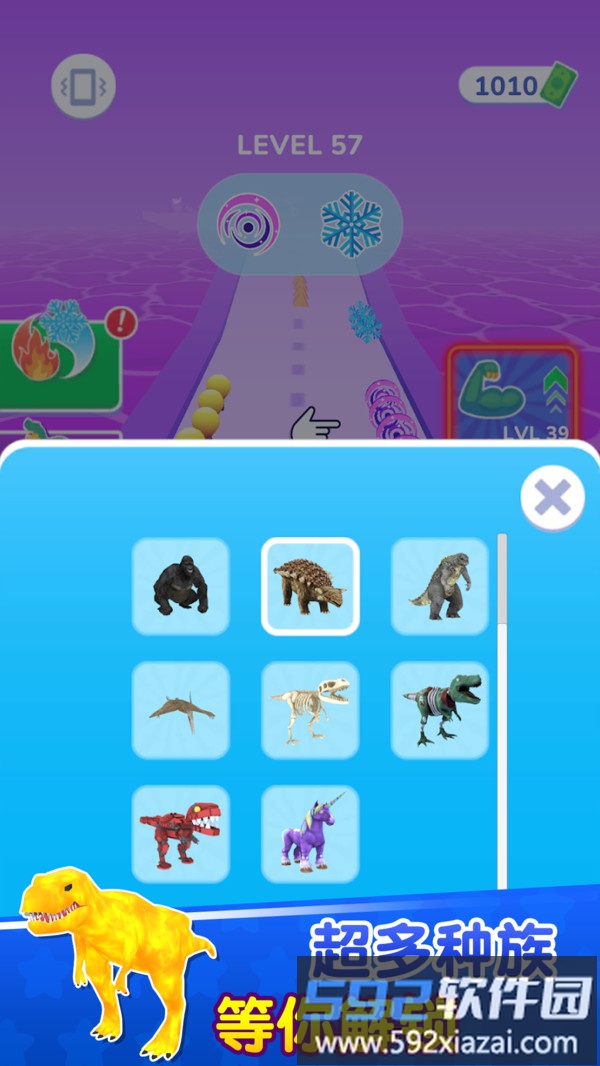Viewport: 600px width, 1066px height.
Task: Select the gorilla character
Action: 181,586
